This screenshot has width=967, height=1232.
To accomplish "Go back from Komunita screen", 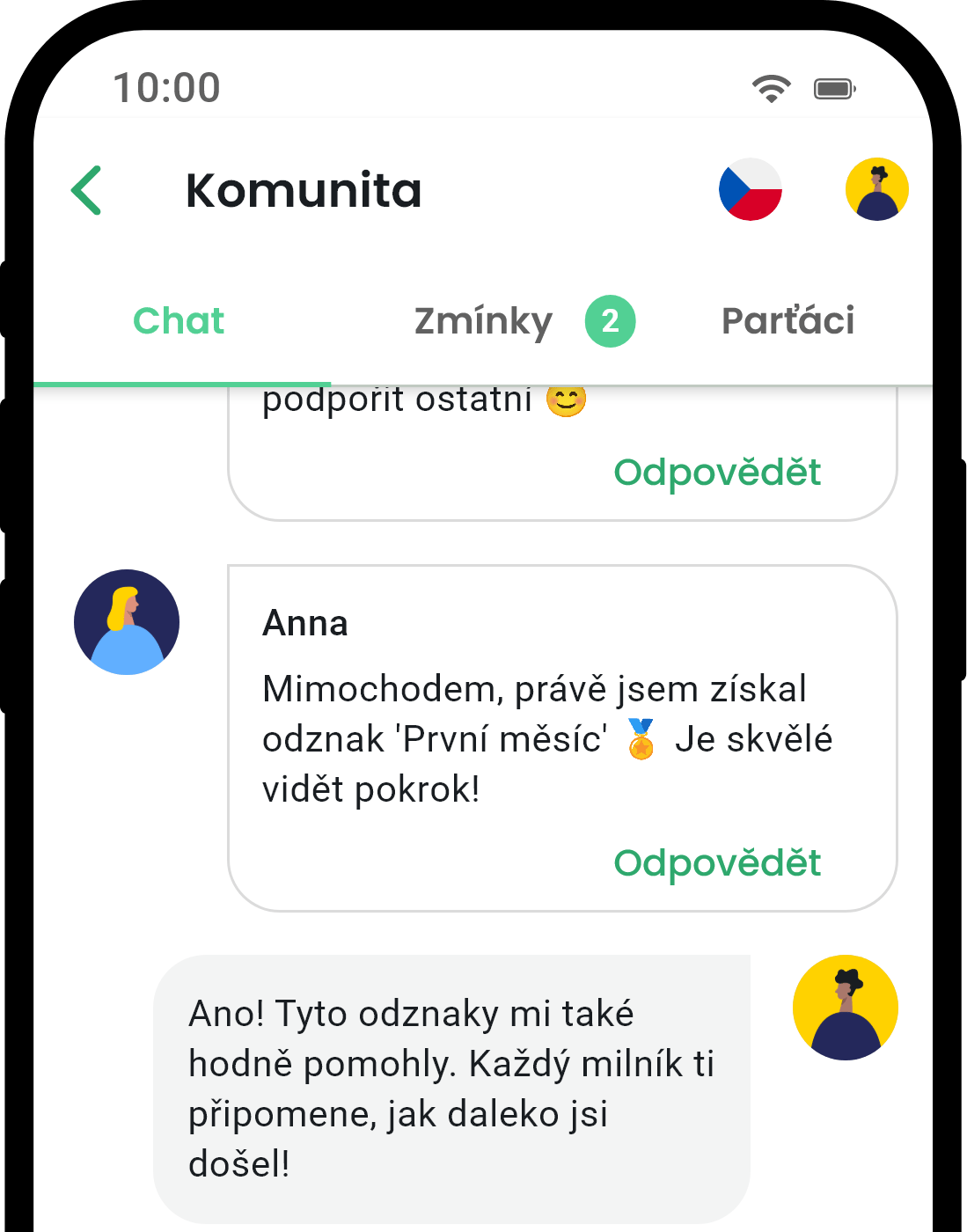I will coord(86,190).
